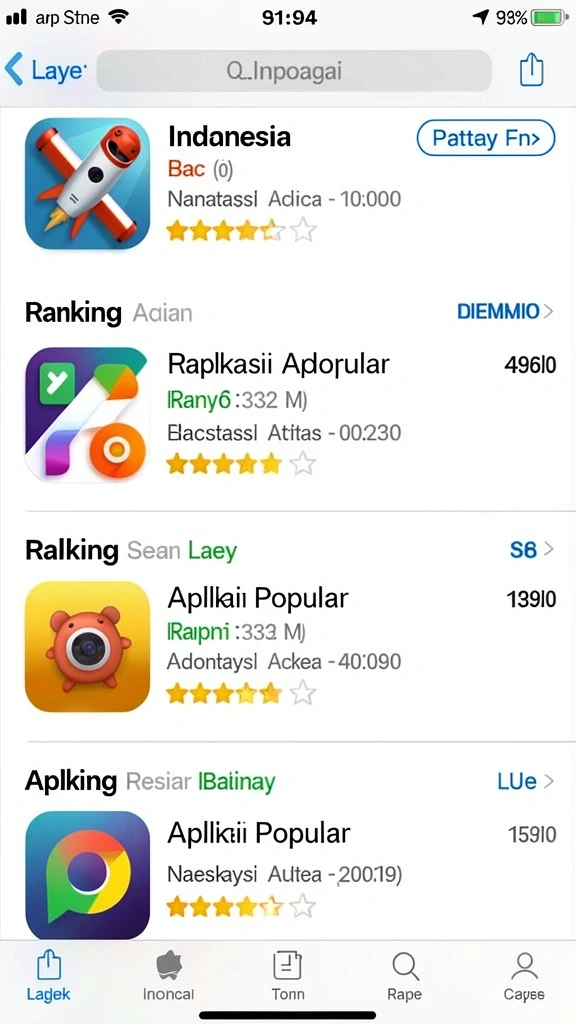Switch to the Tonn tab

pos(287,976)
